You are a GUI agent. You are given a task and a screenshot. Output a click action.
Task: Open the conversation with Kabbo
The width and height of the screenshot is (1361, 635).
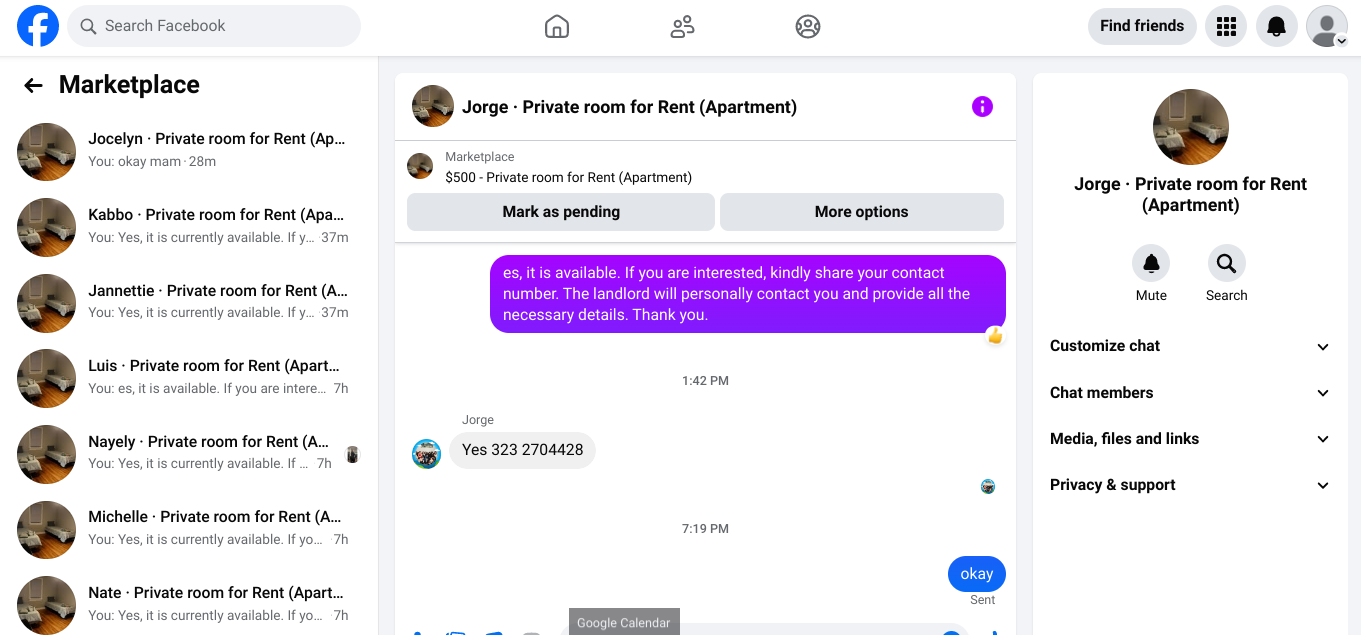(190, 226)
